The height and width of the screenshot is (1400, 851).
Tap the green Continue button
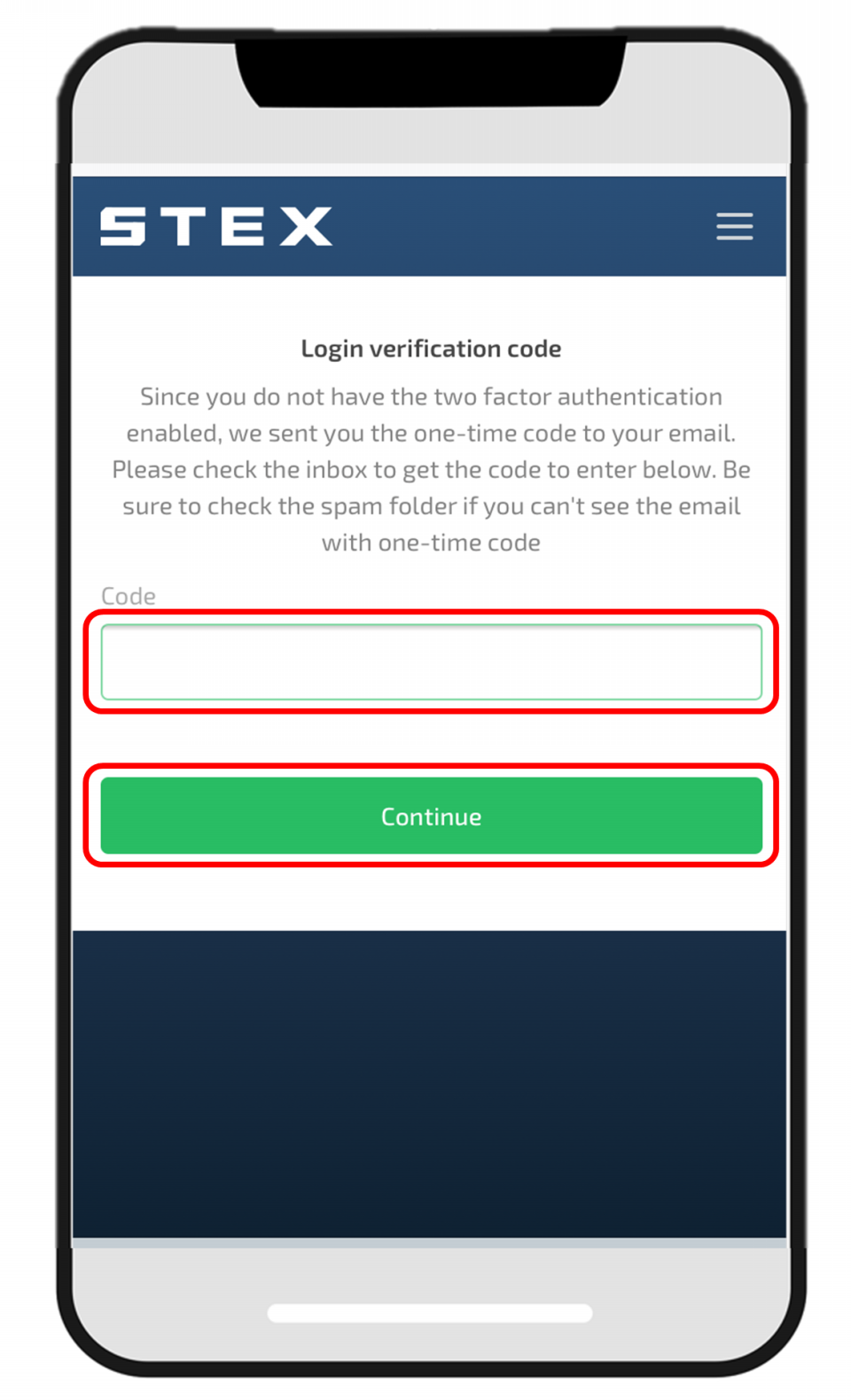pos(431,816)
